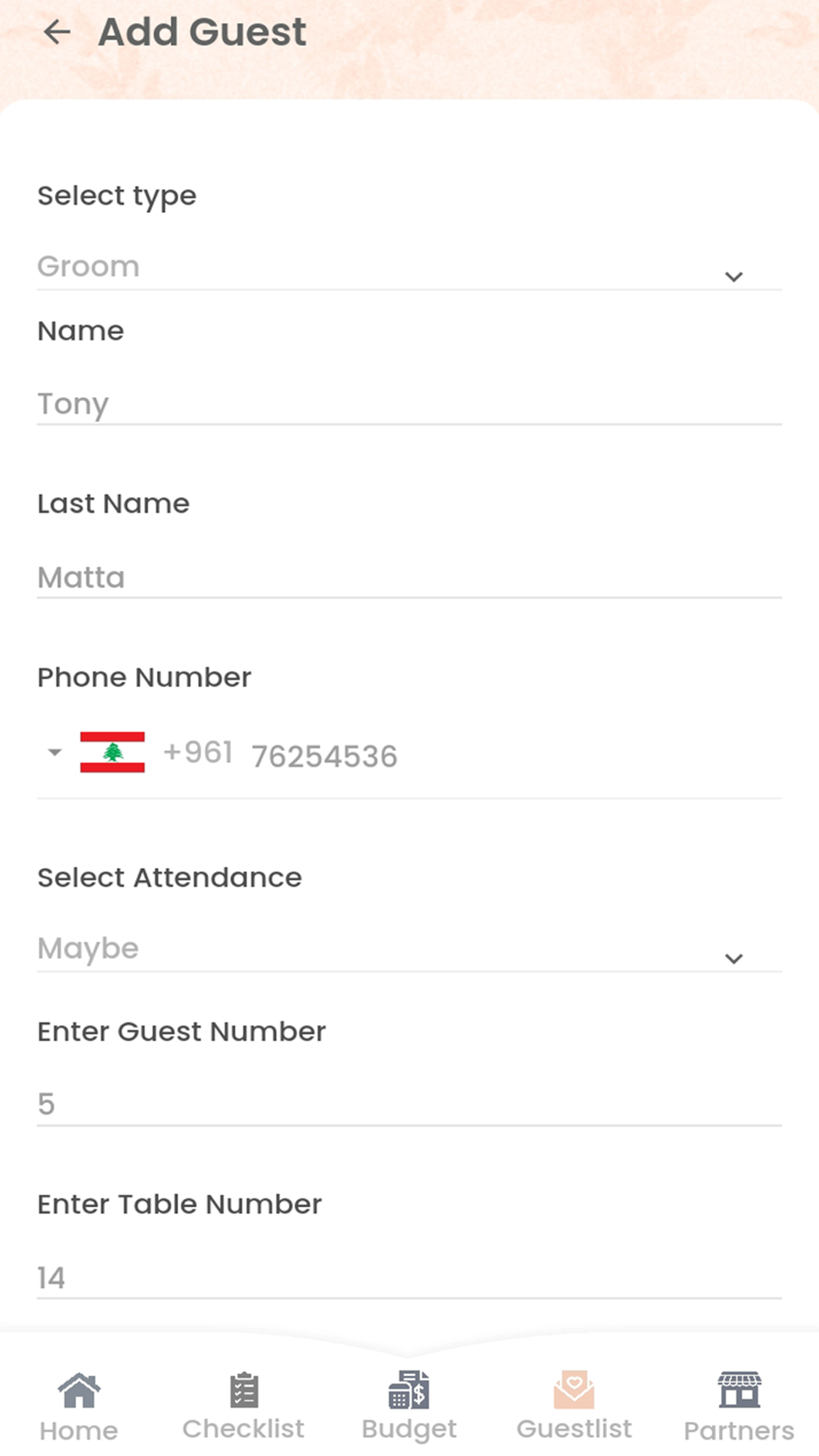The width and height of the screenshot is (819, 1456).
Task: Edit the Guest Number field
Action: coord(409,1104)
